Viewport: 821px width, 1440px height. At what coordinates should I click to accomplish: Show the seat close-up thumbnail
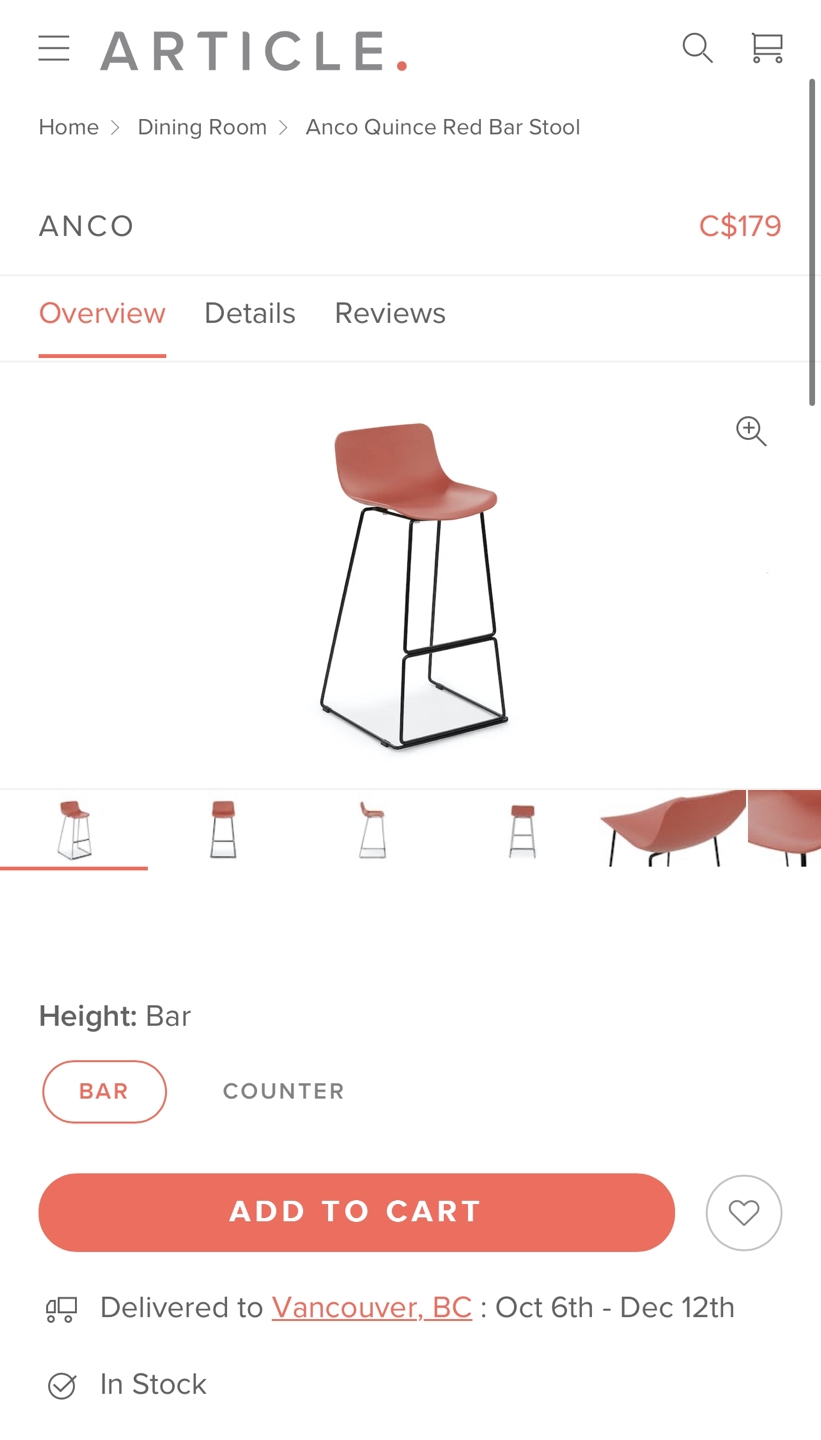point(672,829)
